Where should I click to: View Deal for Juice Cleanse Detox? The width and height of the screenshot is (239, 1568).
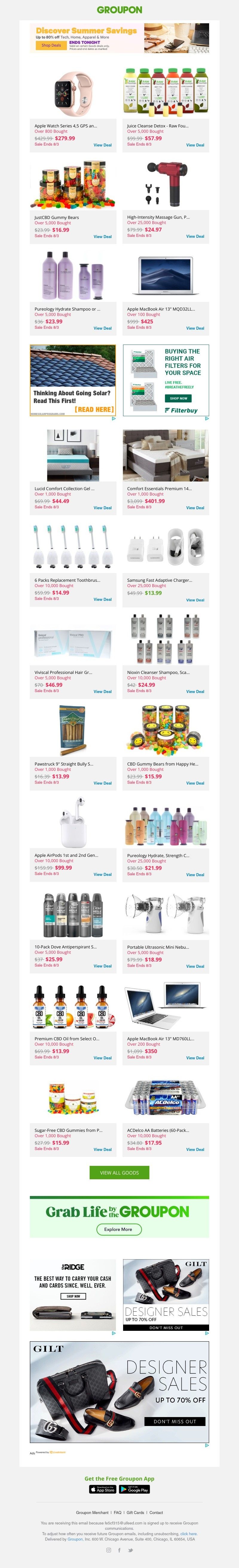[195, 145]
